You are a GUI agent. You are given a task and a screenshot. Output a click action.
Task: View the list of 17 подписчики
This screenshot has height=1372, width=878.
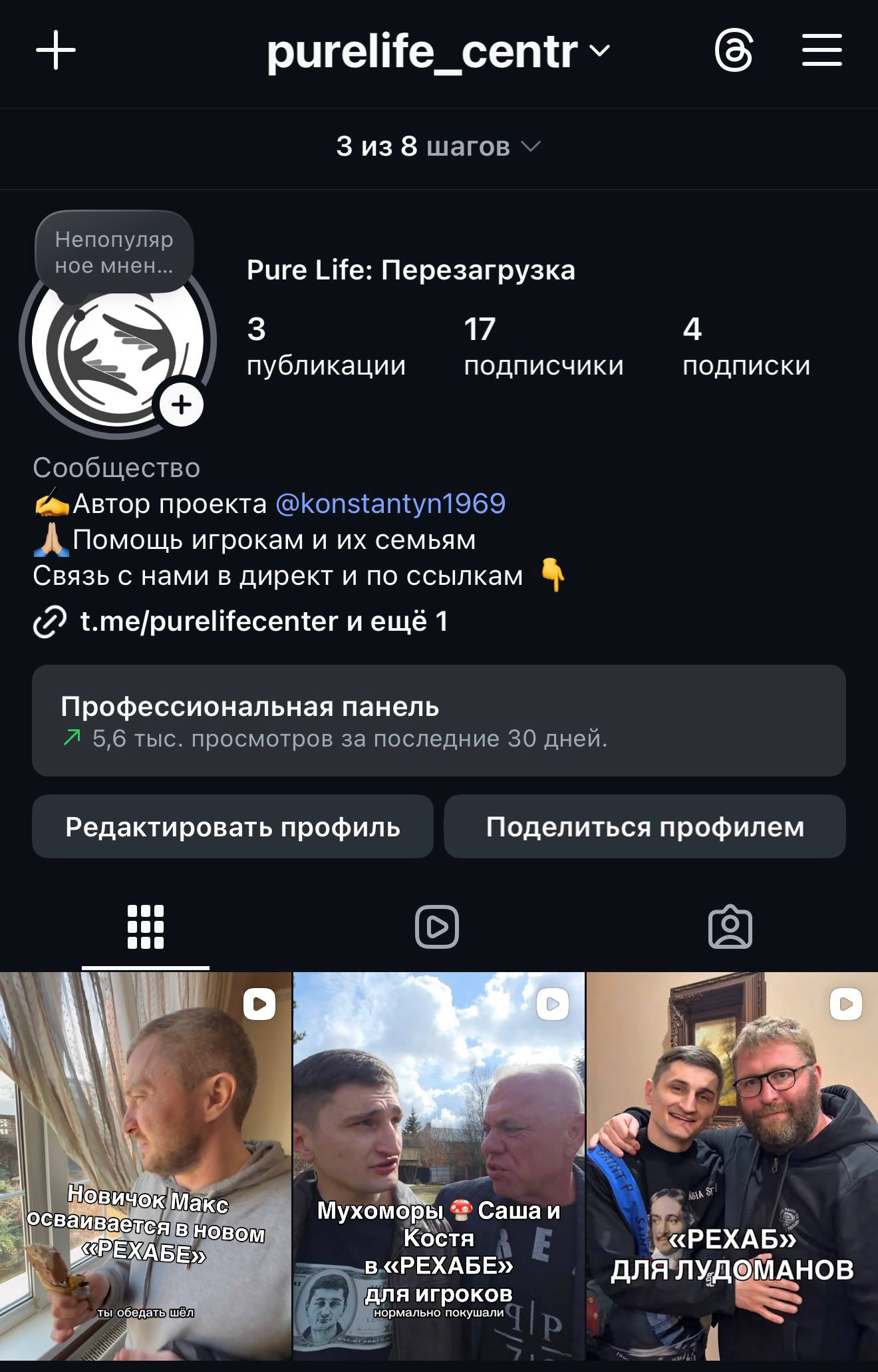point(543,346)
